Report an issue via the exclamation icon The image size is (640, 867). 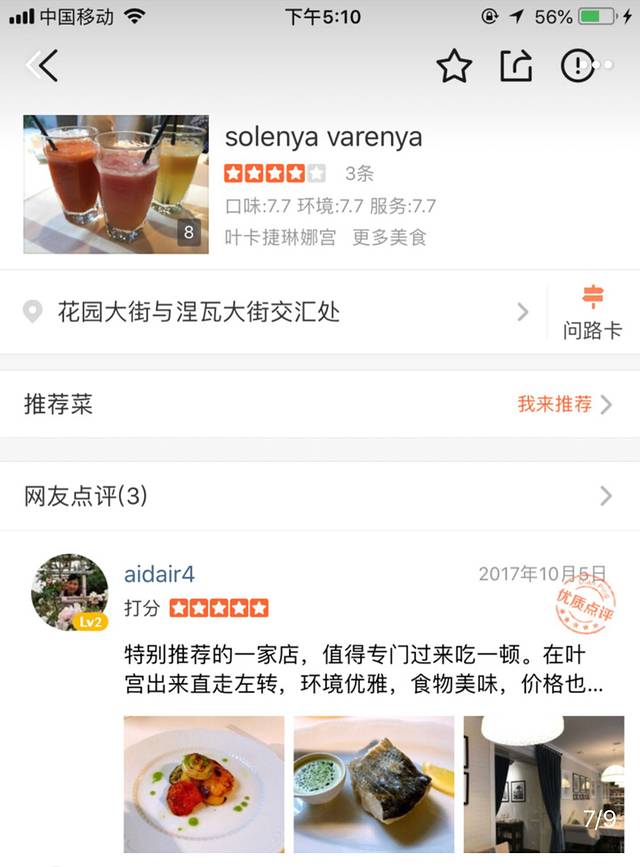pyautogui.click(x=577, y=66)
